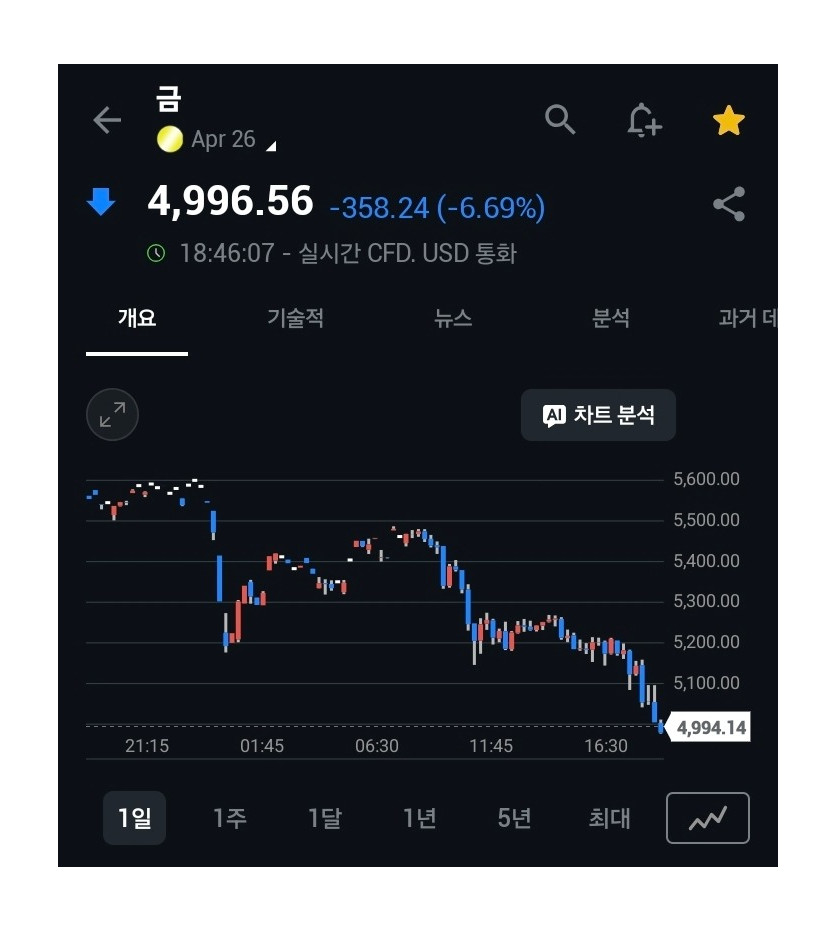Switch to the 분석 tab
Image resolution: width=835 pixels, height=931 pixels.
point(610,319)
